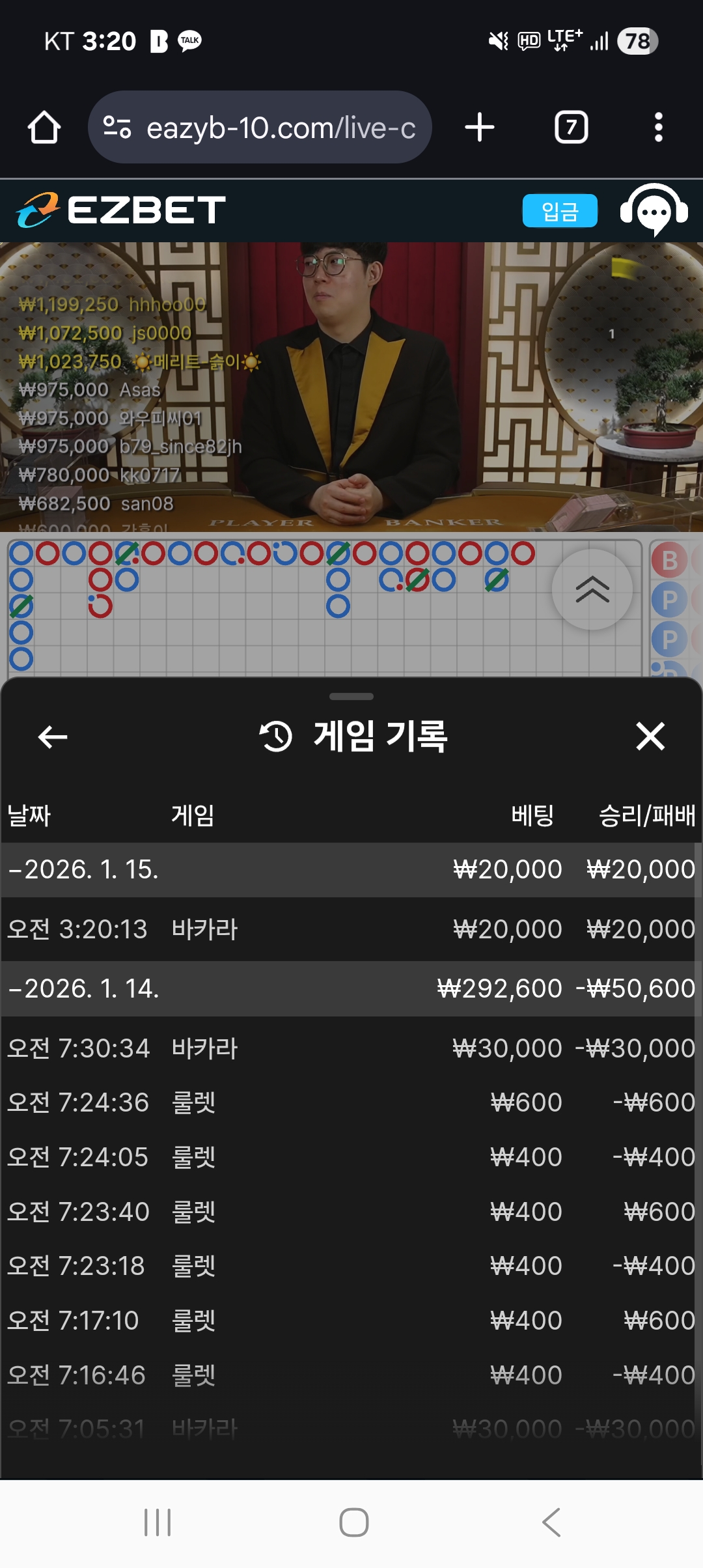
Task: Expand the scoreboard with the double chevron
Action: point(592,589)
